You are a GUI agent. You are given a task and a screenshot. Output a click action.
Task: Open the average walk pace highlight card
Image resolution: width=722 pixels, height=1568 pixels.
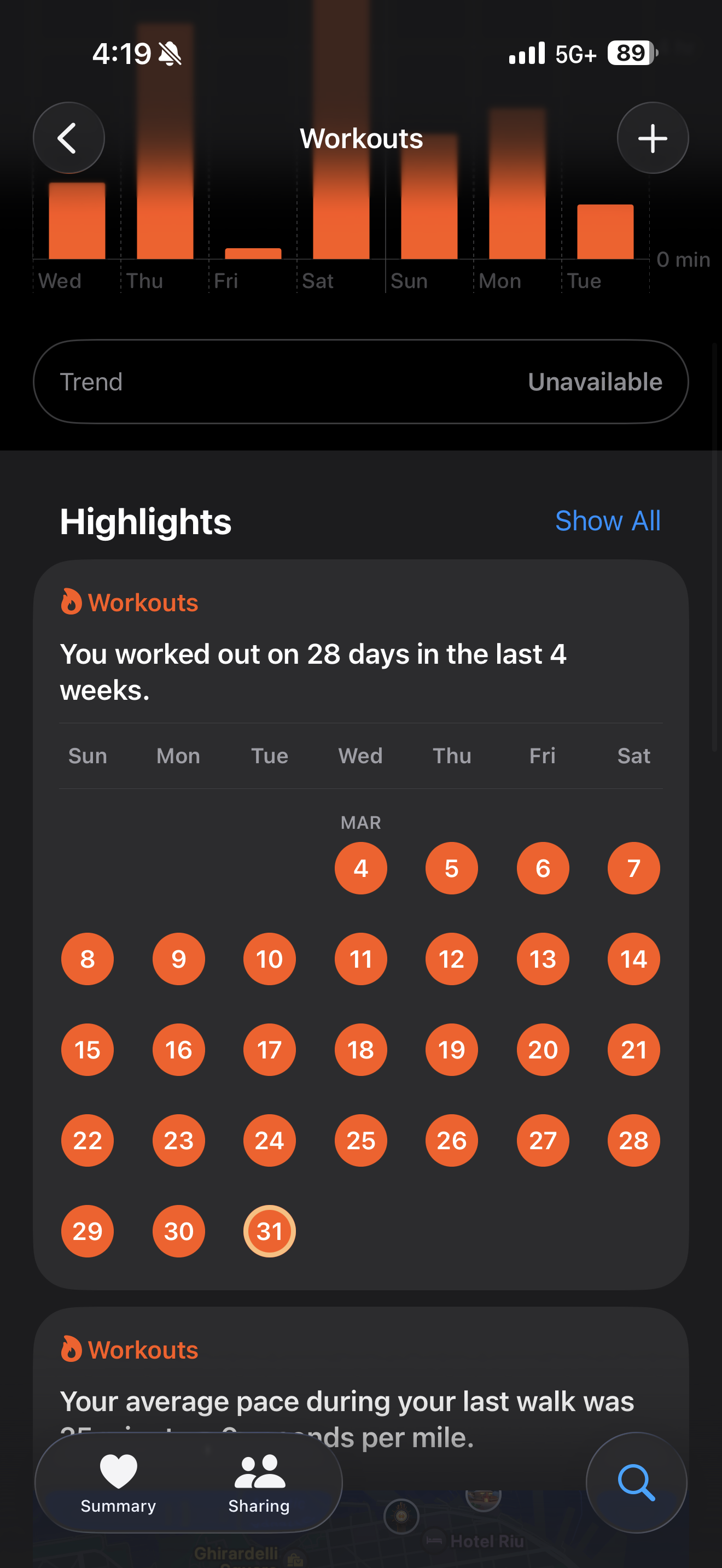360,1400
